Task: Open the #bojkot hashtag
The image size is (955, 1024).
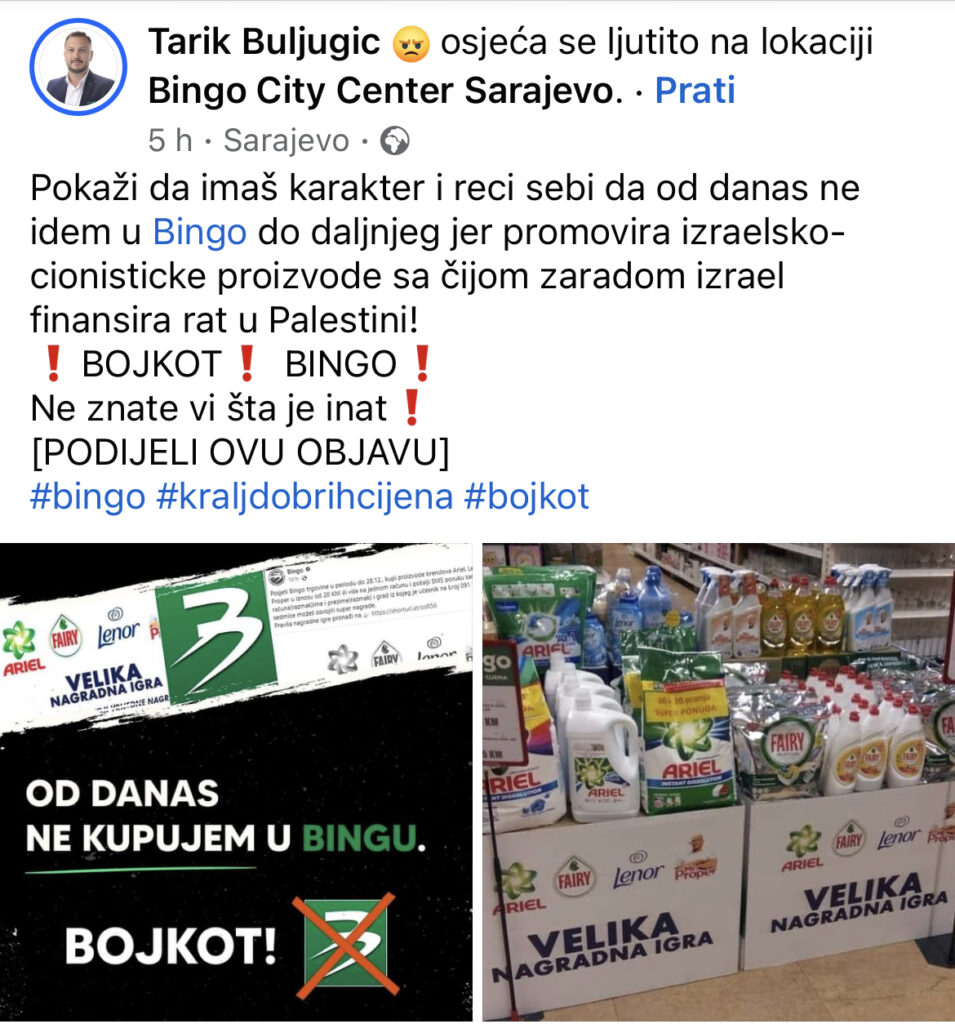Action: (526, 496)
